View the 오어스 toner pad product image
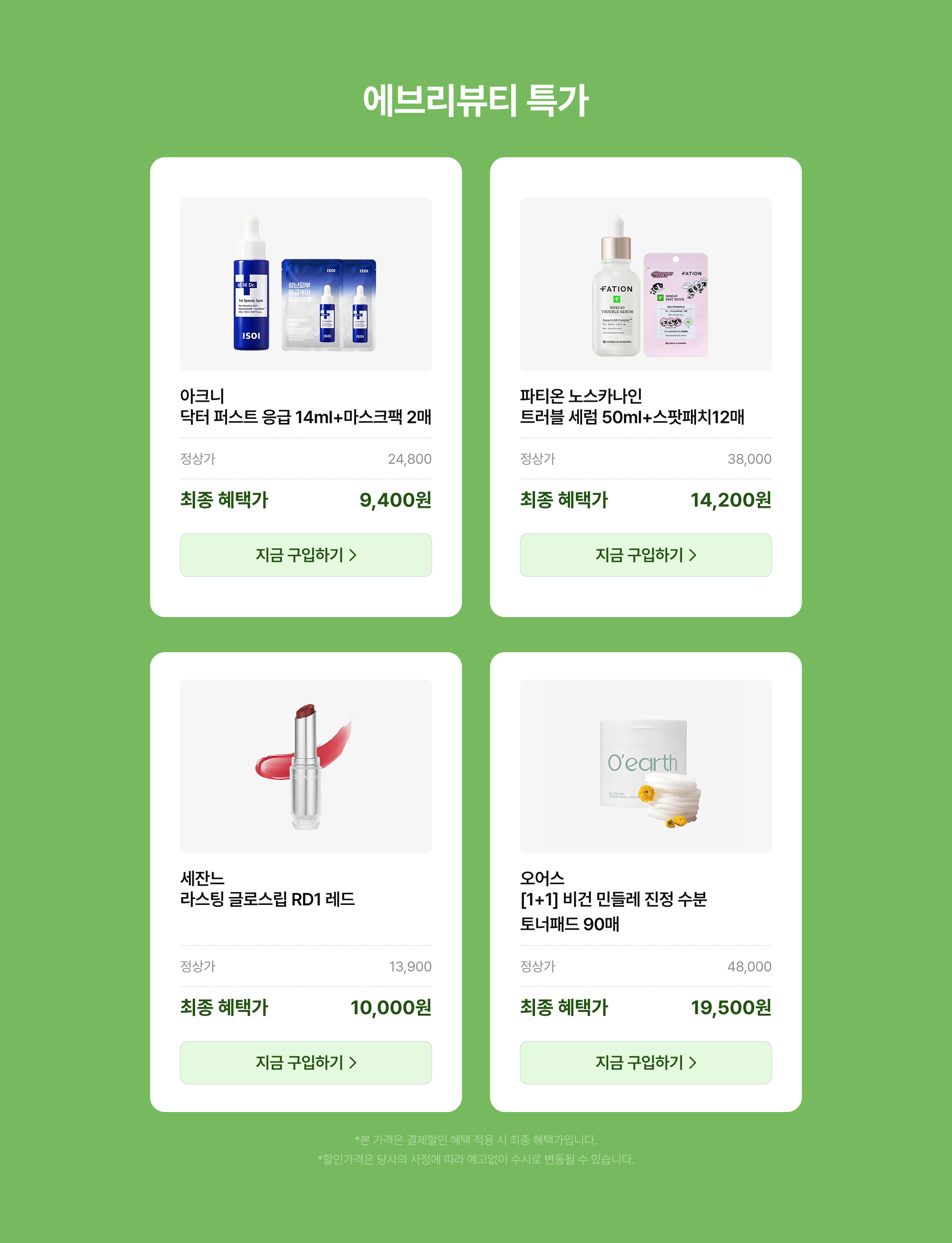The image size is (952, 1243). pos(645,766)
